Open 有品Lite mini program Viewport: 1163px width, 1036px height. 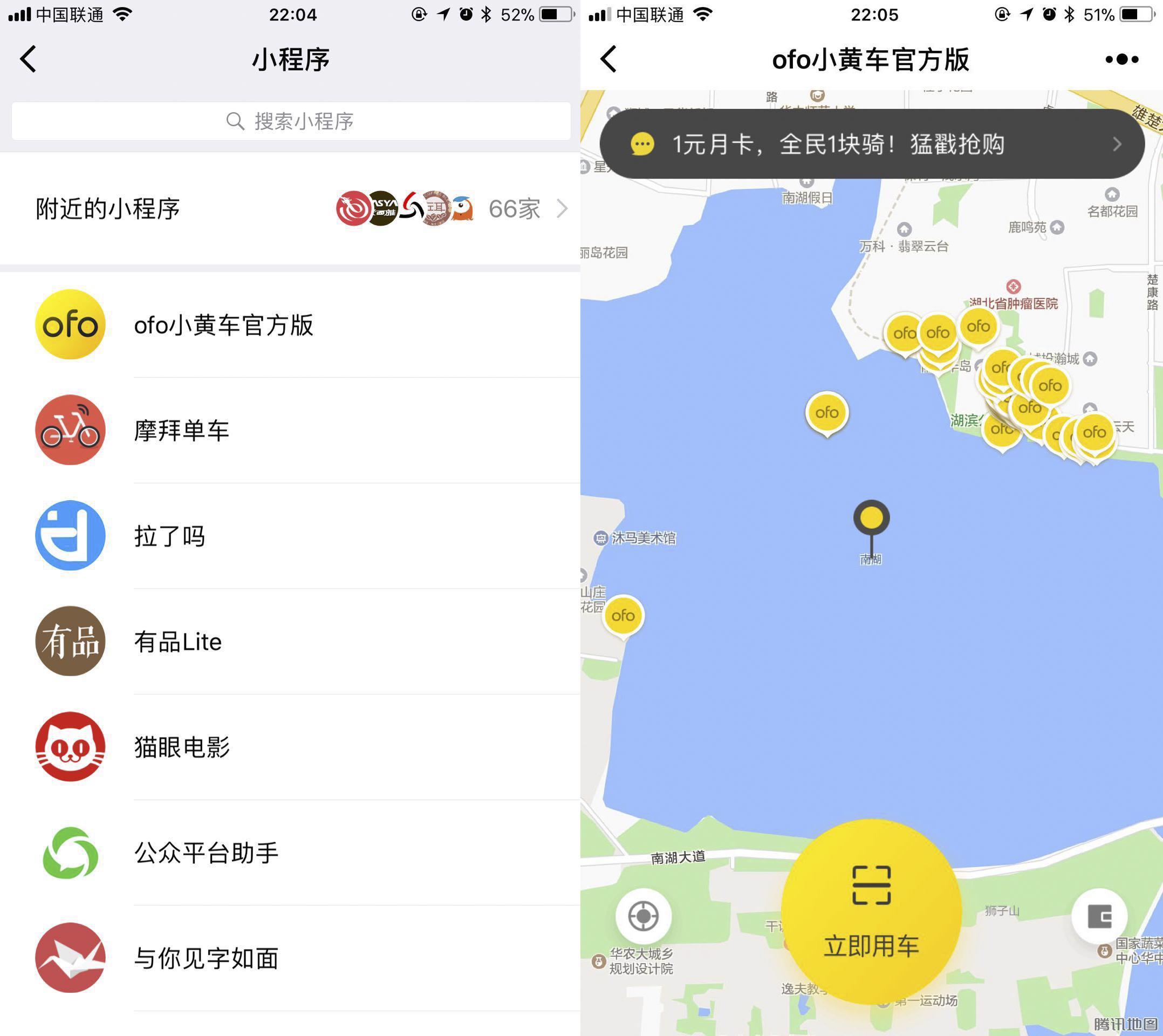pyautogui.click(x=290, y=642)
